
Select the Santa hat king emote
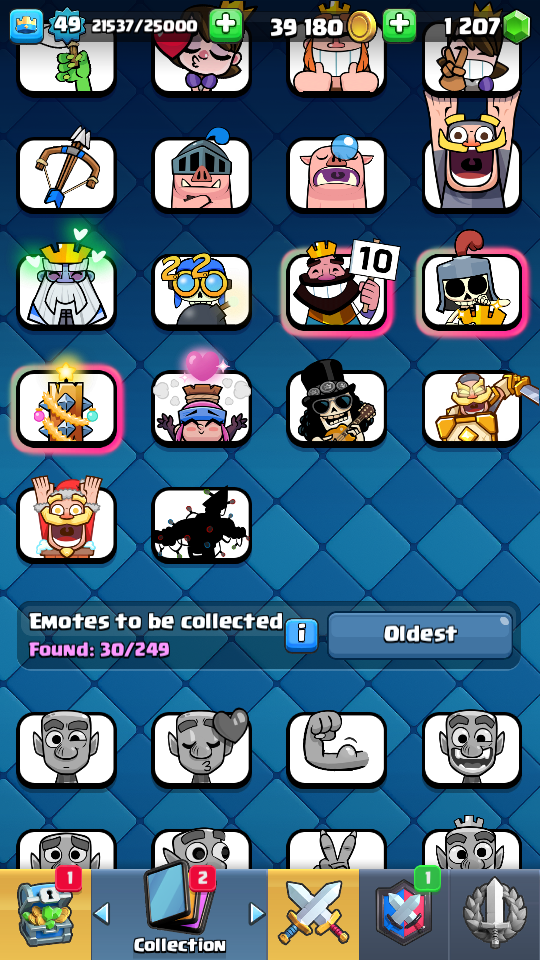point(67,523)
